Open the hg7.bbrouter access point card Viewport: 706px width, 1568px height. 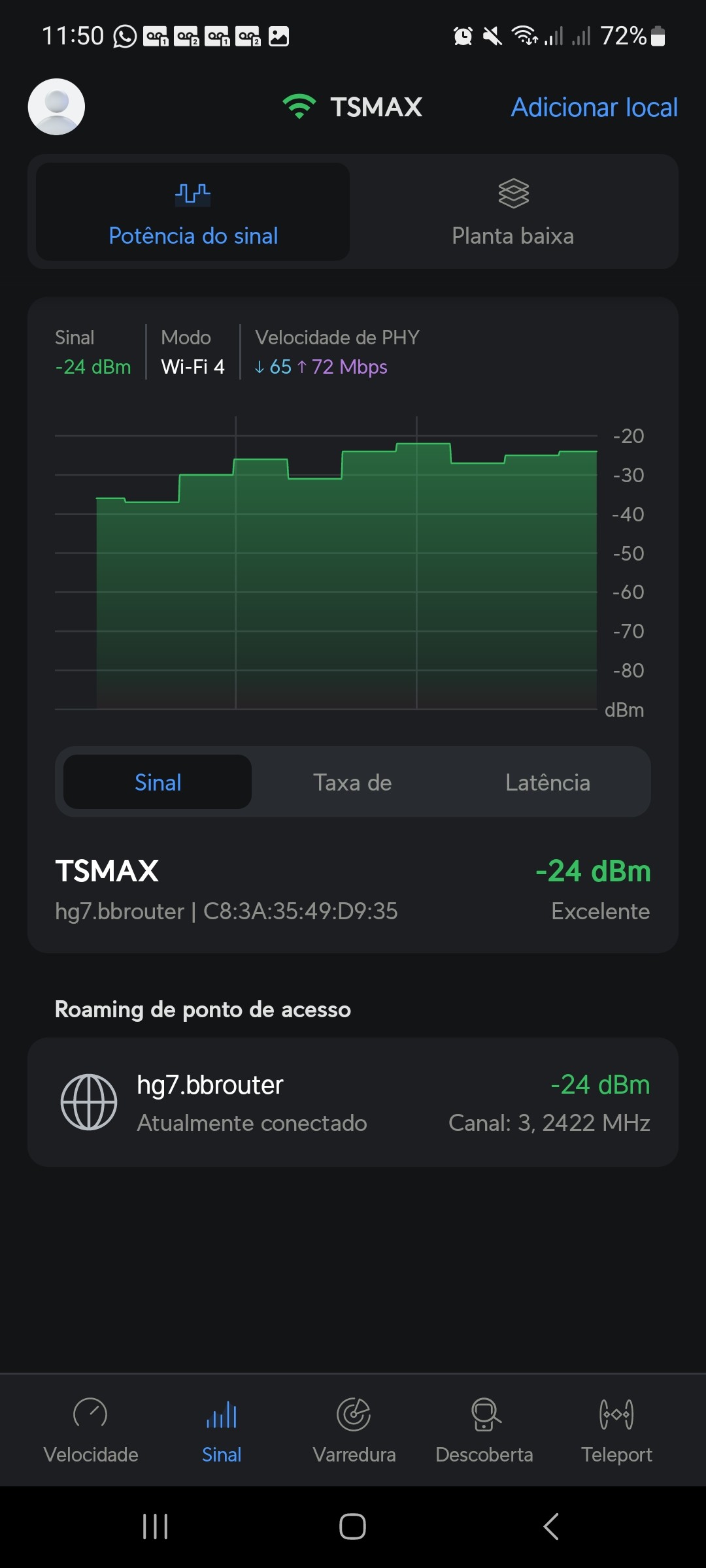(353, 1102)
